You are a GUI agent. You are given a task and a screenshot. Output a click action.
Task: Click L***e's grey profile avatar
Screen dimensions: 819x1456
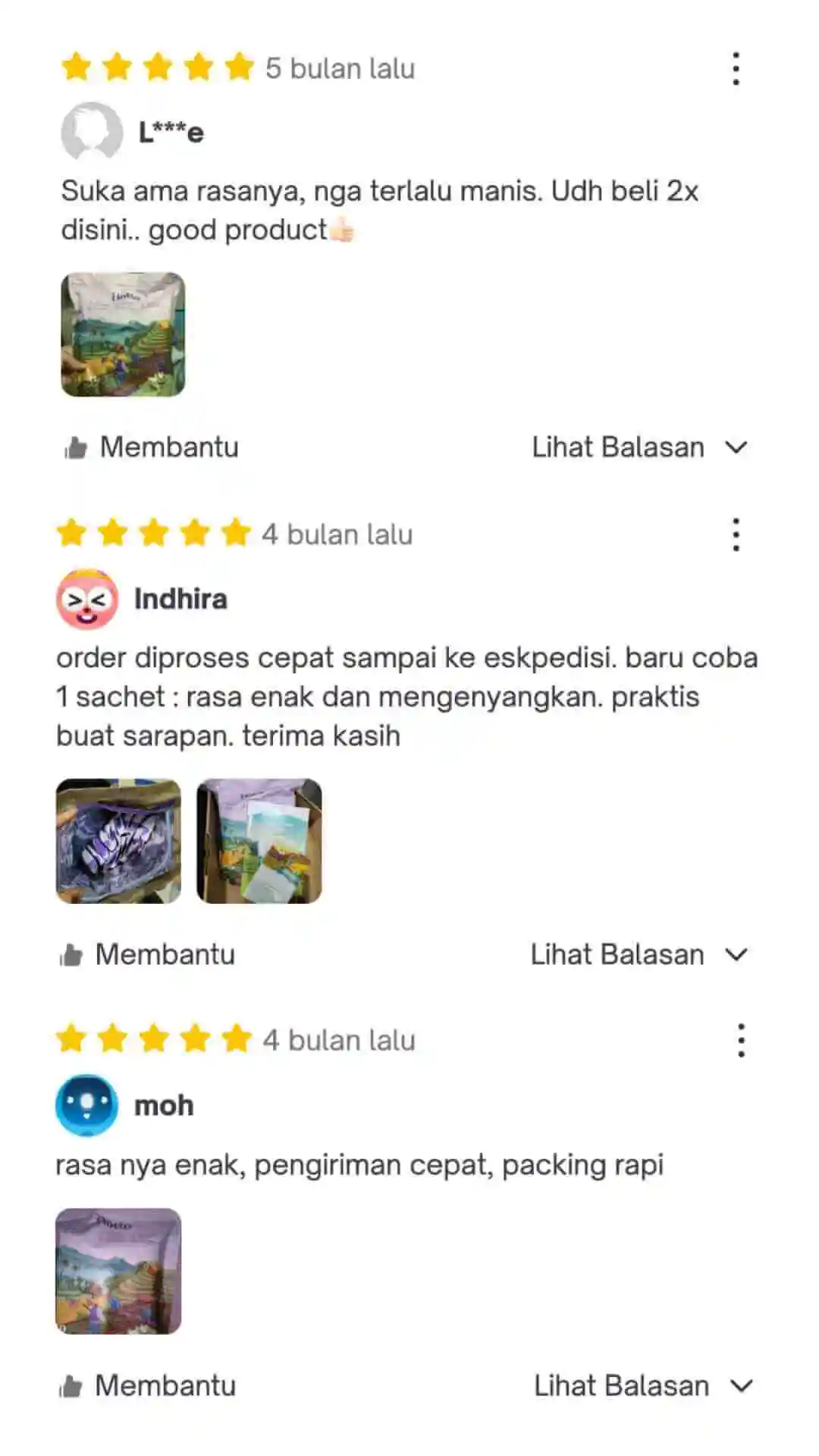coord(91,133)
